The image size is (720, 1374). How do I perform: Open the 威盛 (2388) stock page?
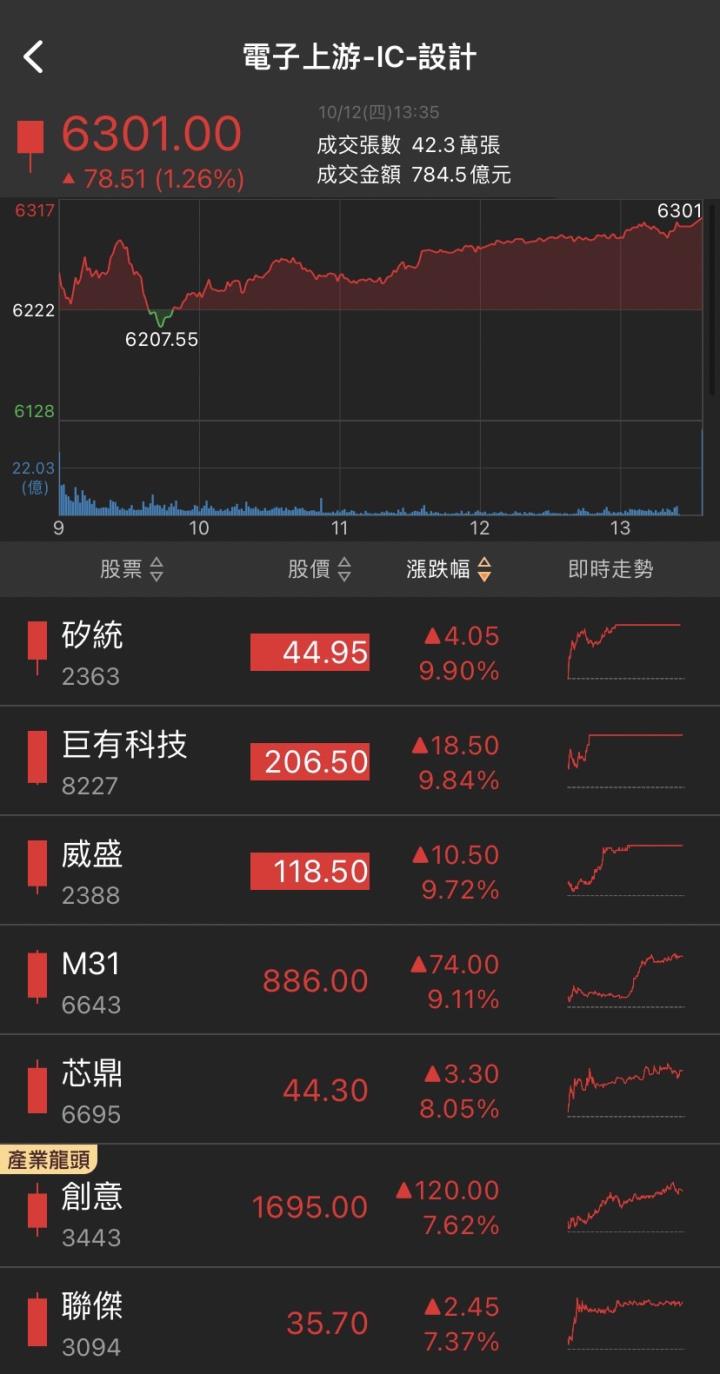pyautogui.click(x=90, y=870)
